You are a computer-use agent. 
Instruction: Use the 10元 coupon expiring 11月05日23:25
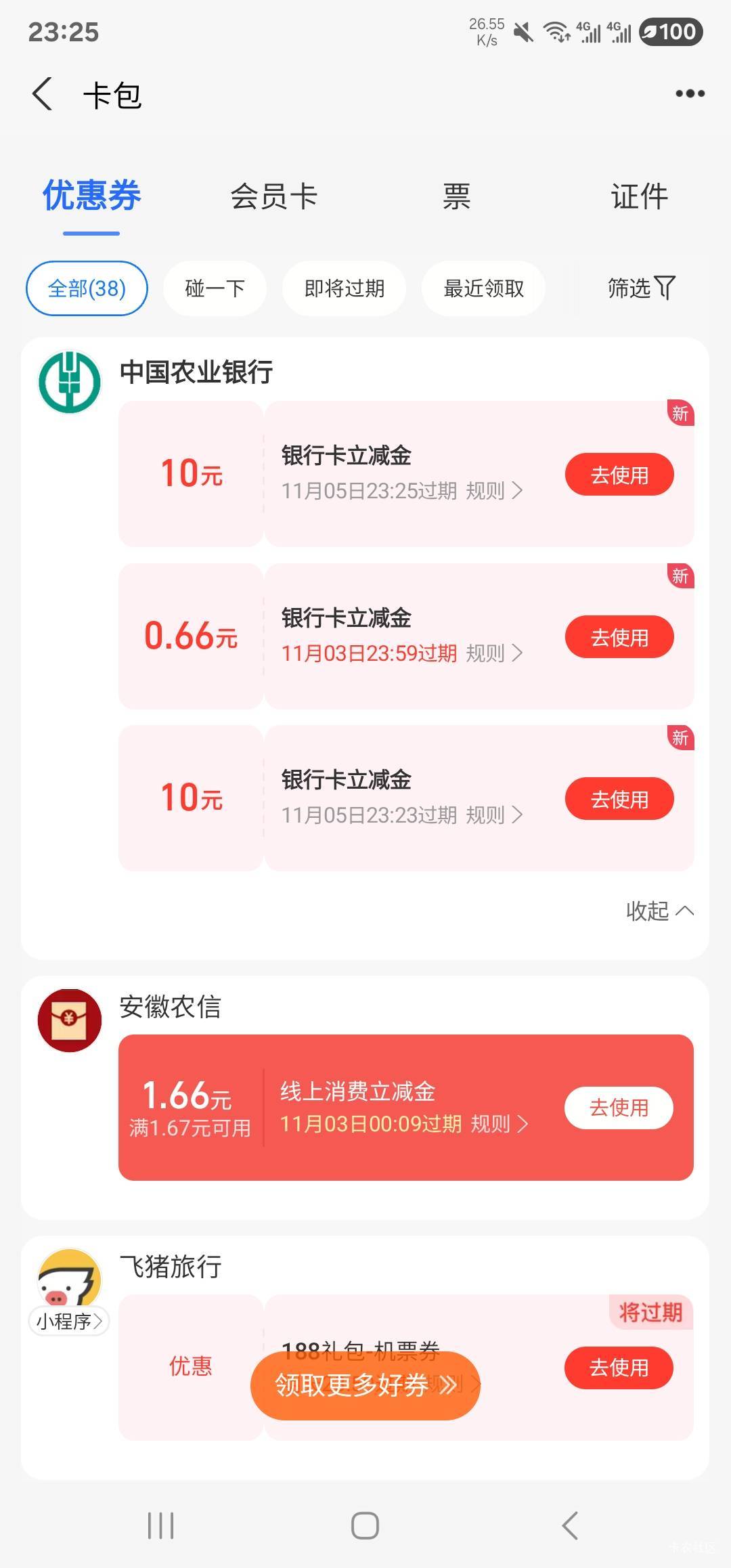619,475
